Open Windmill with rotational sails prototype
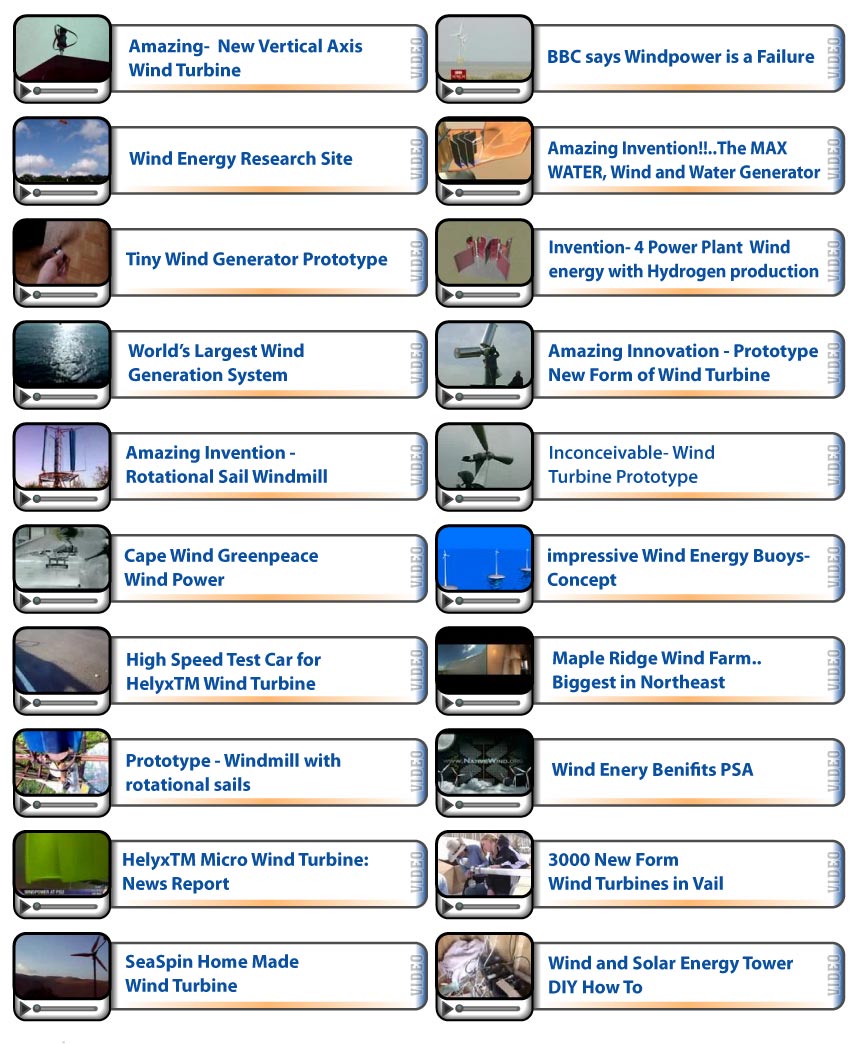 click(x=232, y=773)
